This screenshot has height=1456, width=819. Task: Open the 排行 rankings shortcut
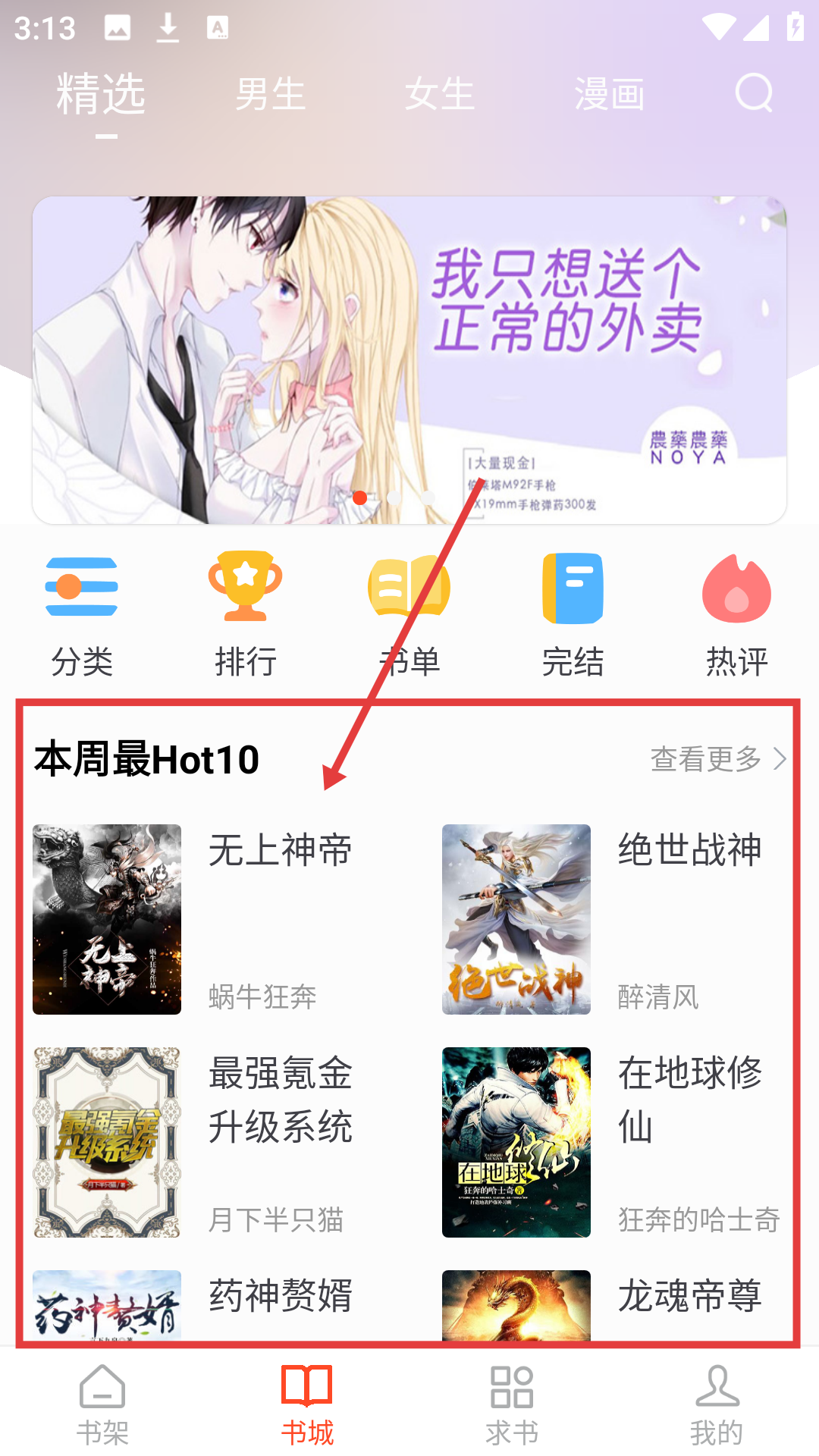246,614
